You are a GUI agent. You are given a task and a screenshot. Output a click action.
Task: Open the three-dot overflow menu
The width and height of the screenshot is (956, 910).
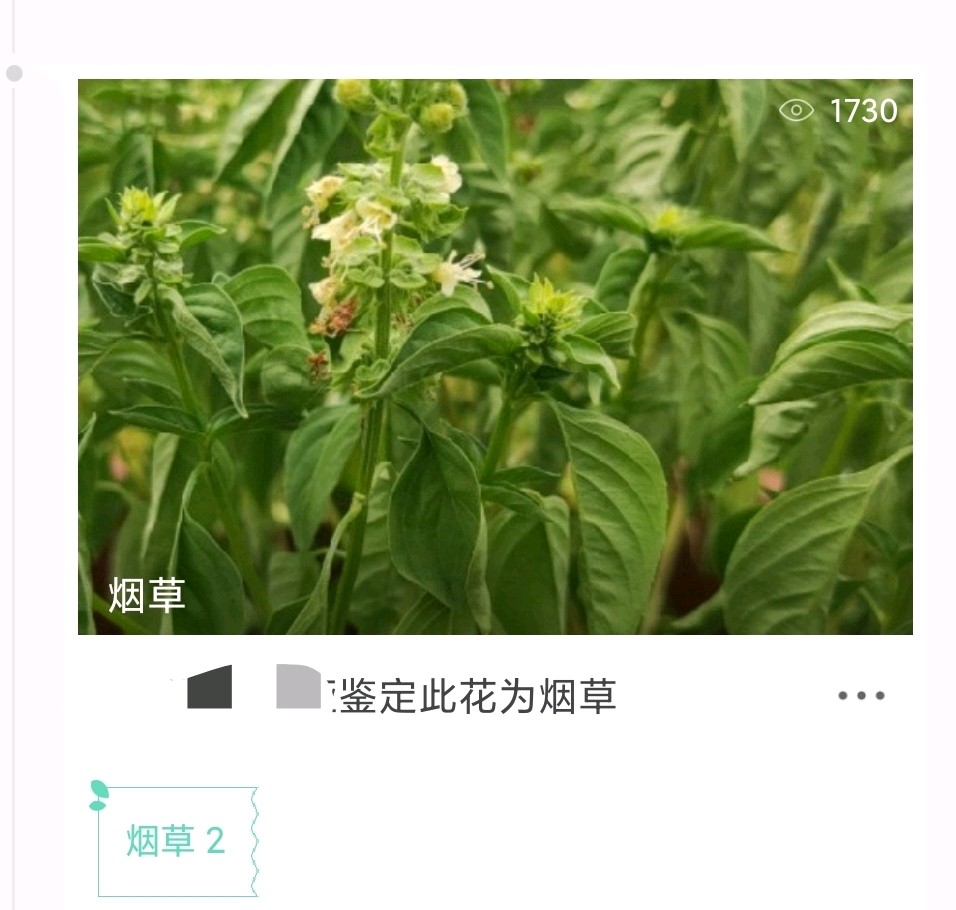(x=861, y=696)
